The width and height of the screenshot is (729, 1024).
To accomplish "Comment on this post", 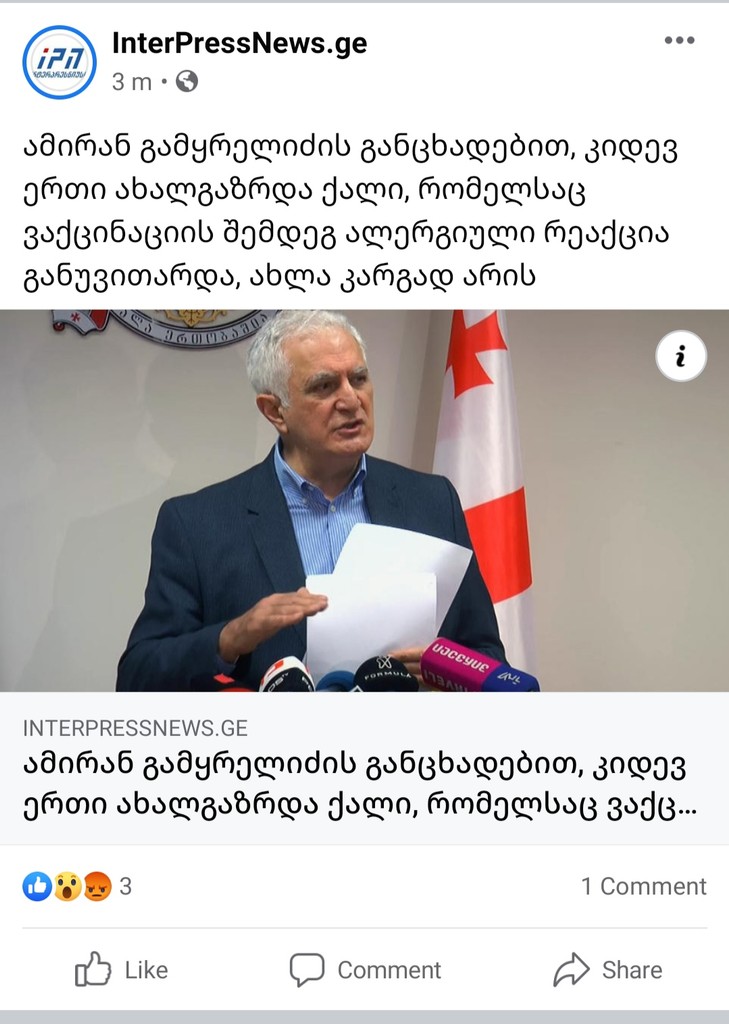I will pos(365,970).
